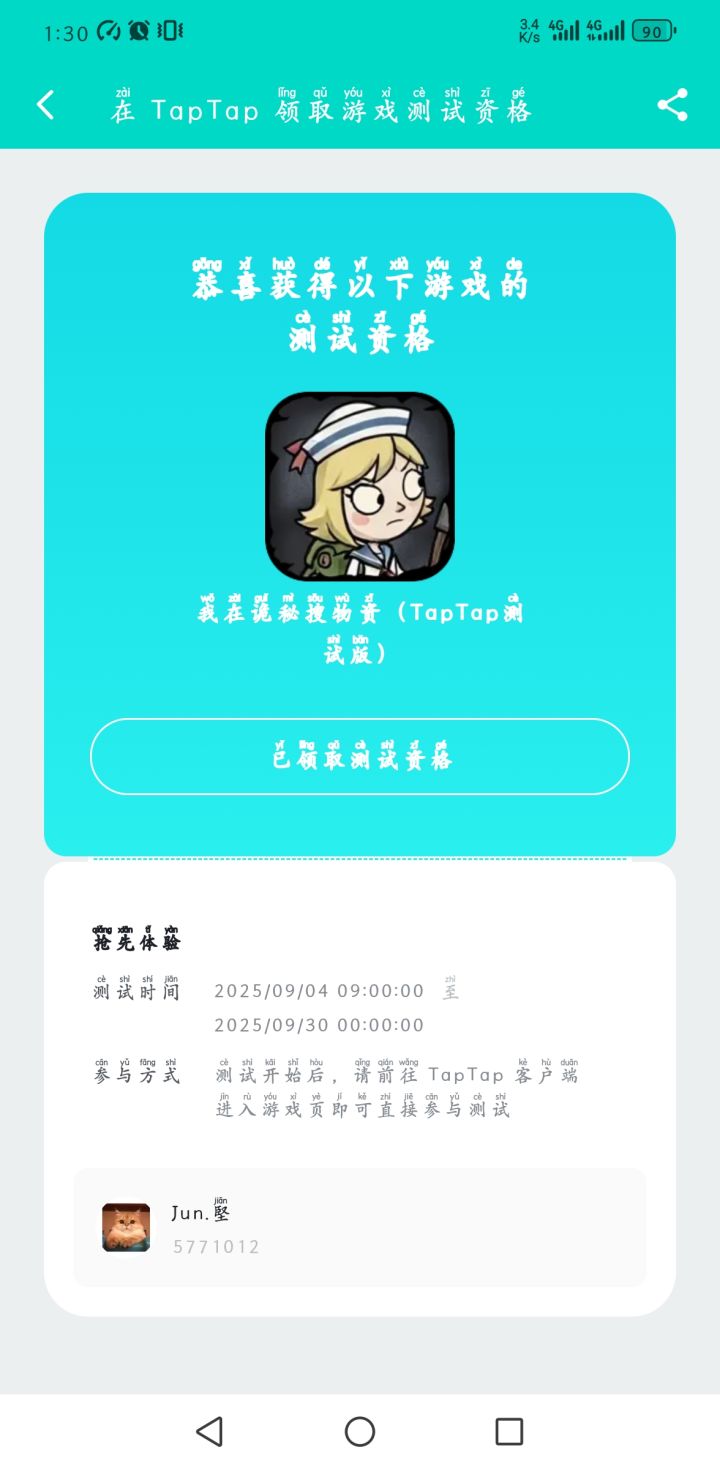This screenshot has width=720, height=1469.
Task: Tap the back arrow in the title bar
Action: click(x=45, y=105)
